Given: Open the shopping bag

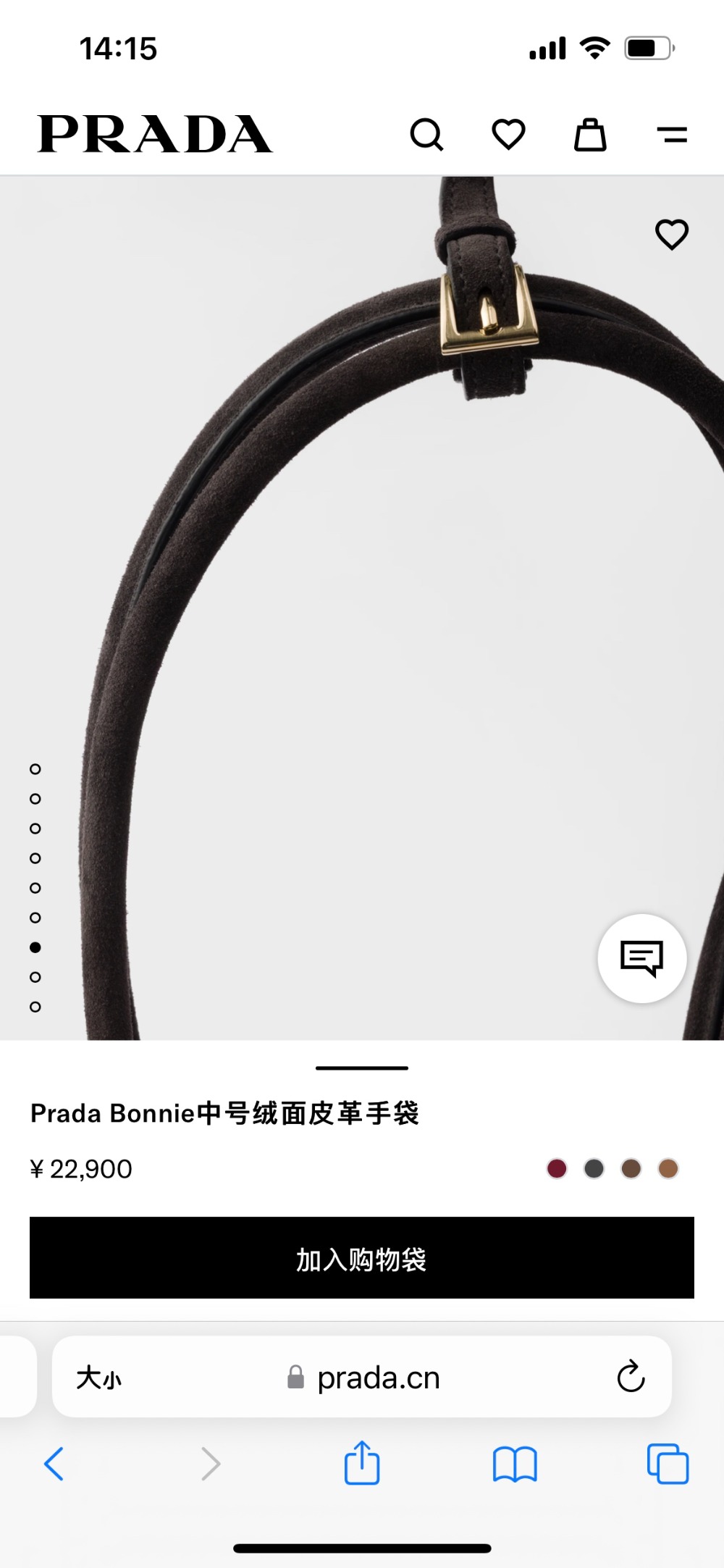Looking at the screenshot, I should [x=590, y=135].
